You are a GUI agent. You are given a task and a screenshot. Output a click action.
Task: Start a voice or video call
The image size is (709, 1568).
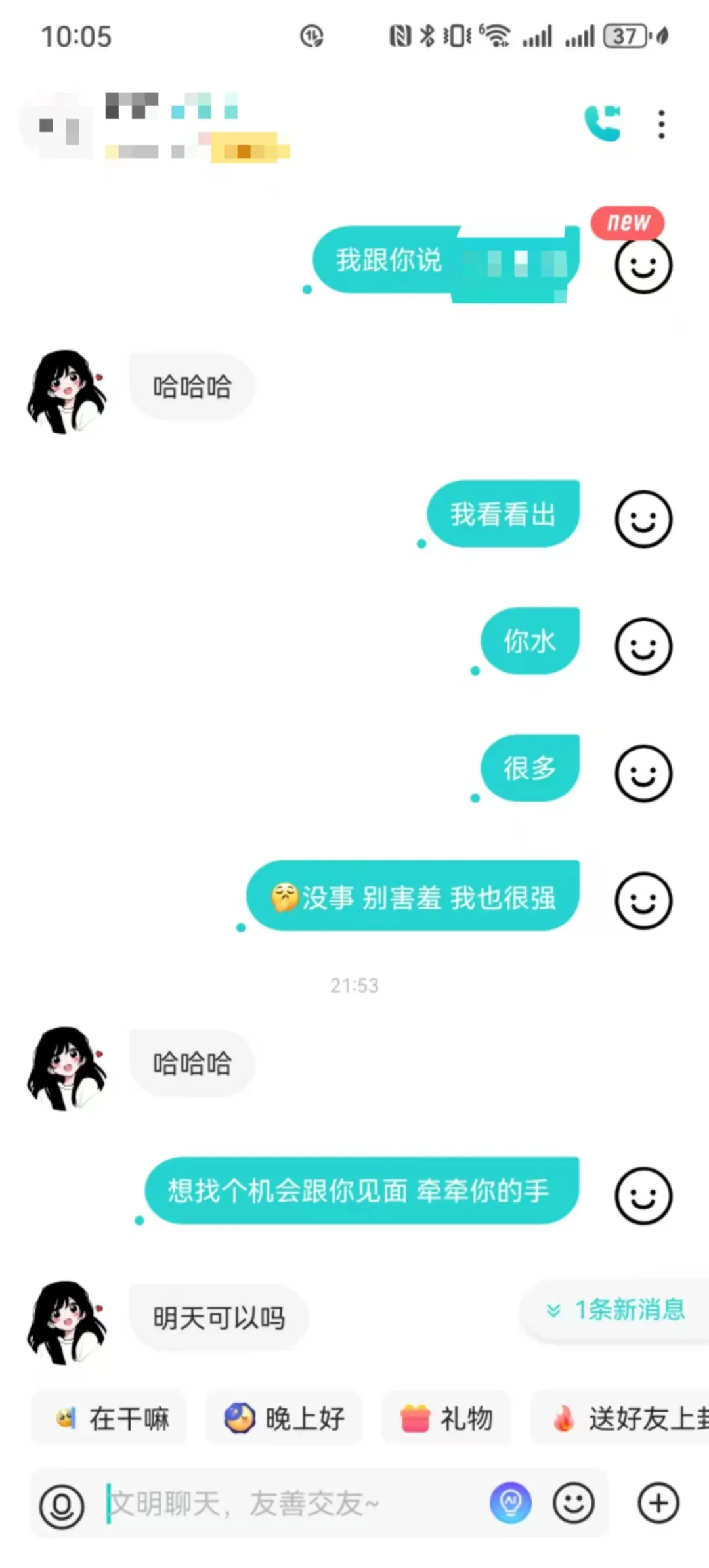click(x=603, y=123)
